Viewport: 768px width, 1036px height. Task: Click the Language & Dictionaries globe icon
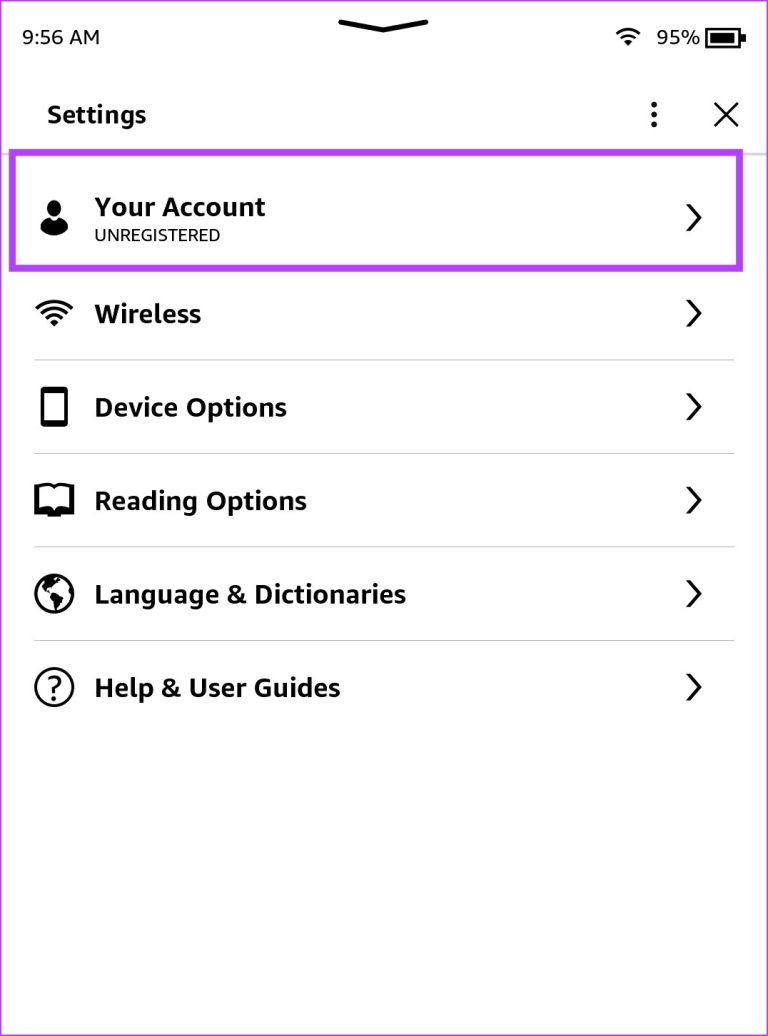click(54, 594)
